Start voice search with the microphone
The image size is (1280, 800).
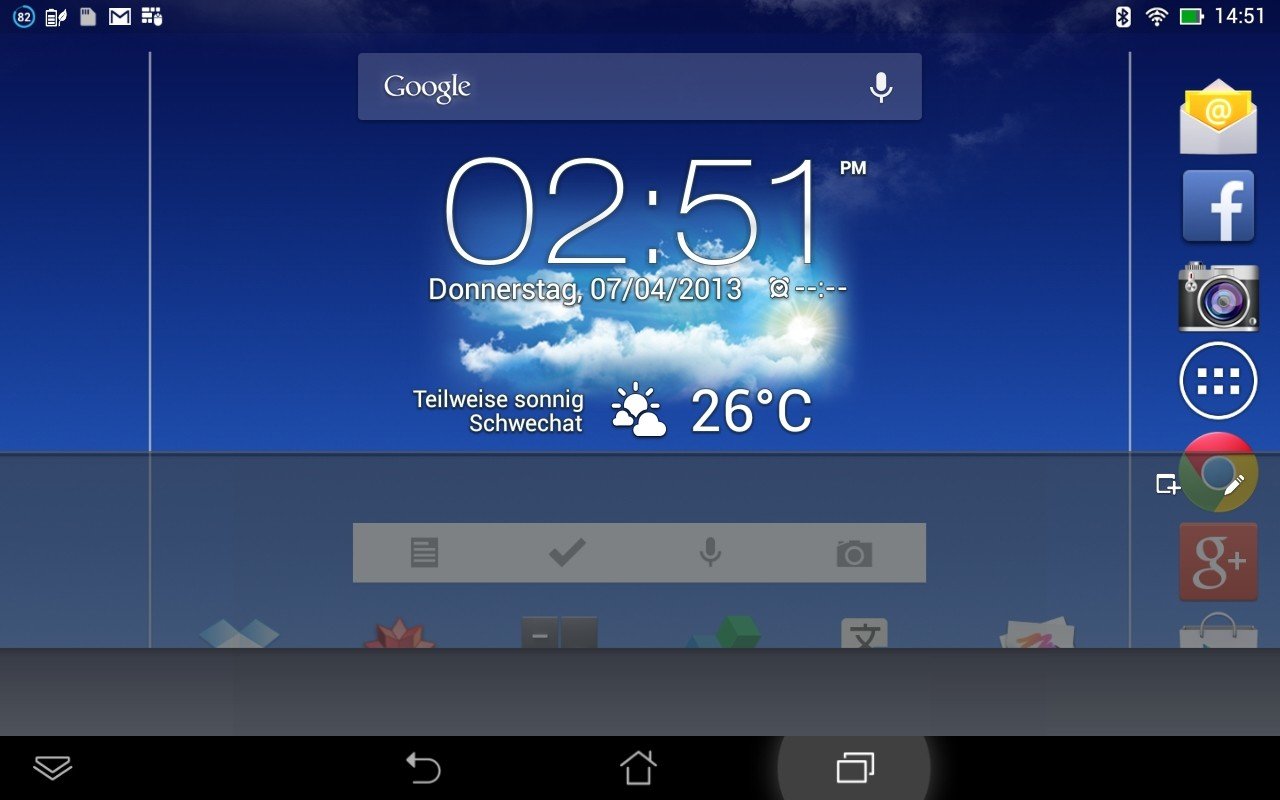[x=880, y=87]
